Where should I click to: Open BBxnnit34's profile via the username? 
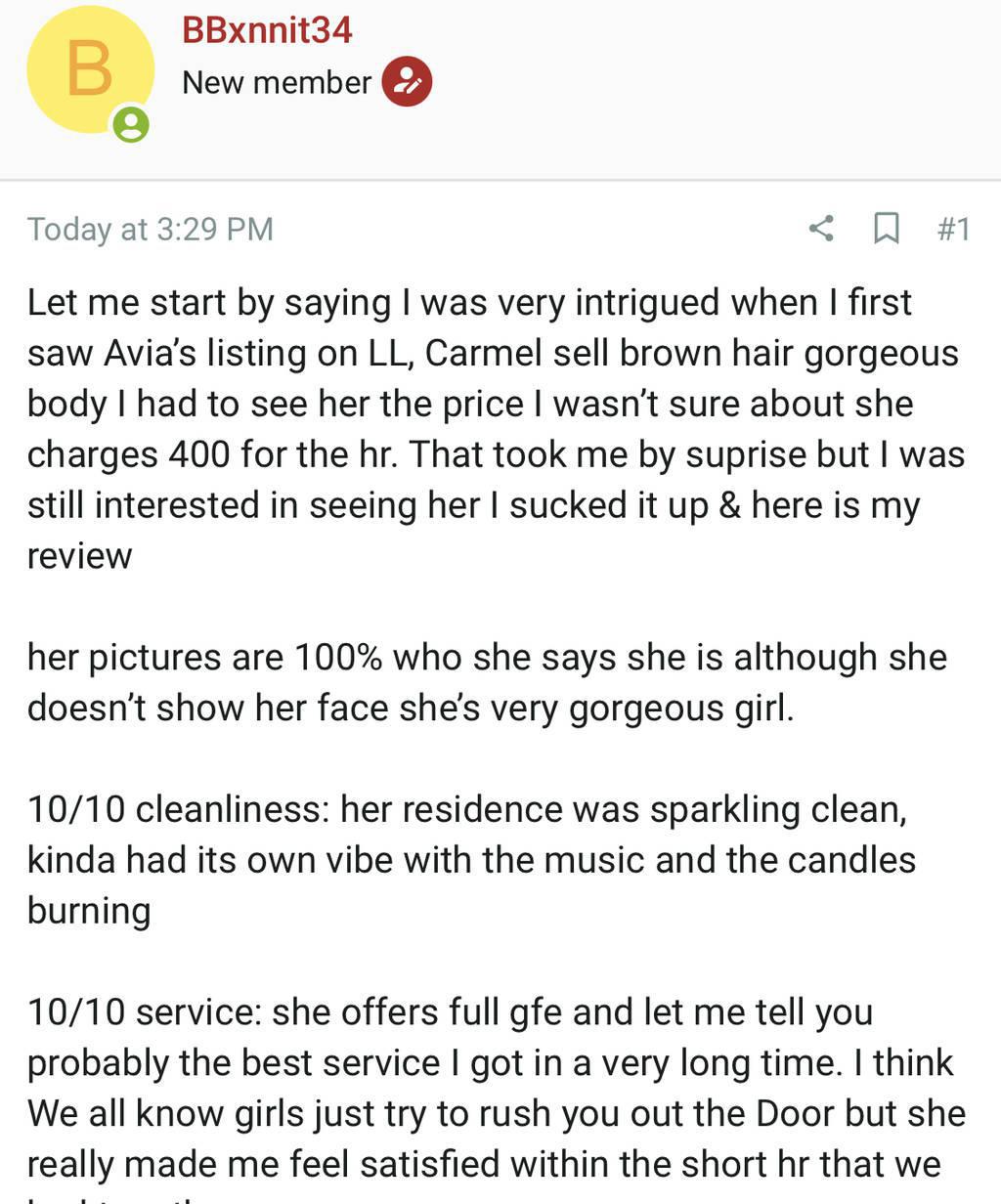[267, 29]
